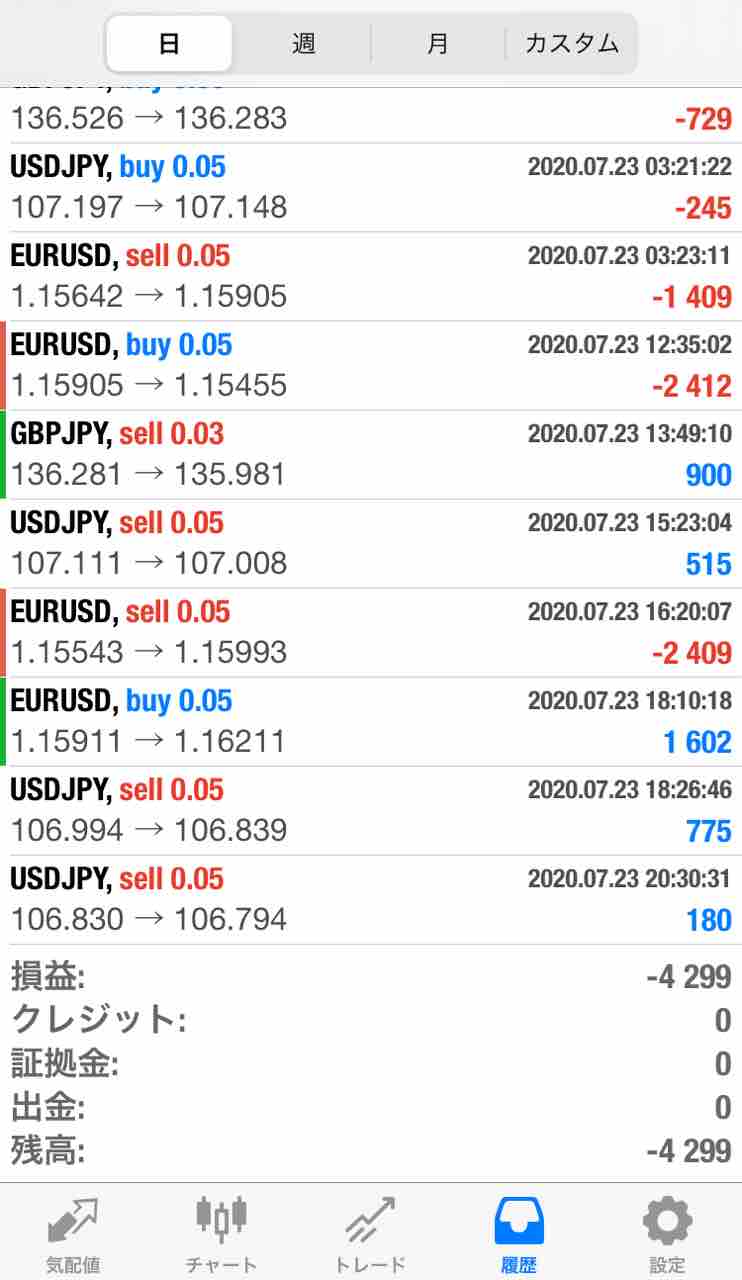742x1280 pixels.
Task: Tap the USDJPY sell trade at 20:30:31
Action: click(371, 899)
